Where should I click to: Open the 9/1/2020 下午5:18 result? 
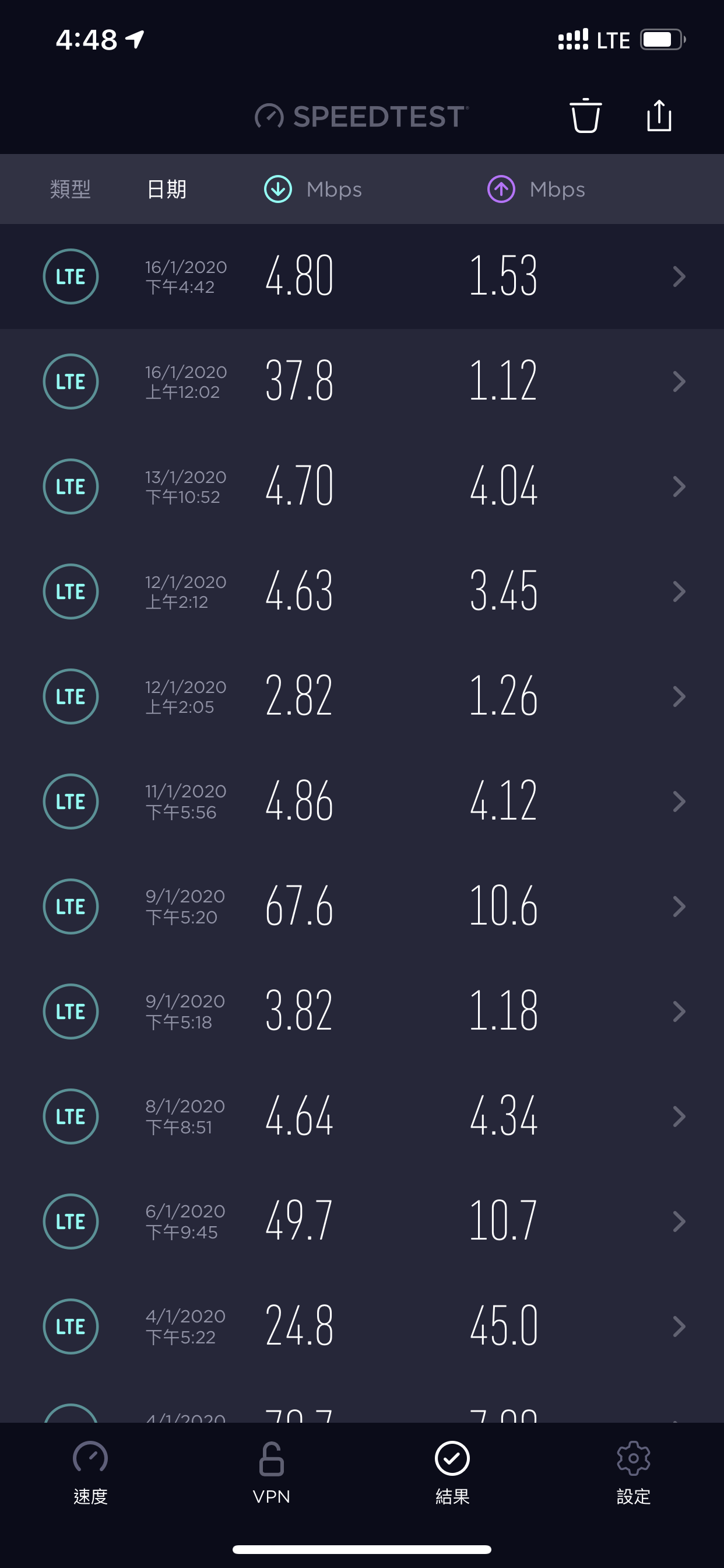(x=362, y=1012)
